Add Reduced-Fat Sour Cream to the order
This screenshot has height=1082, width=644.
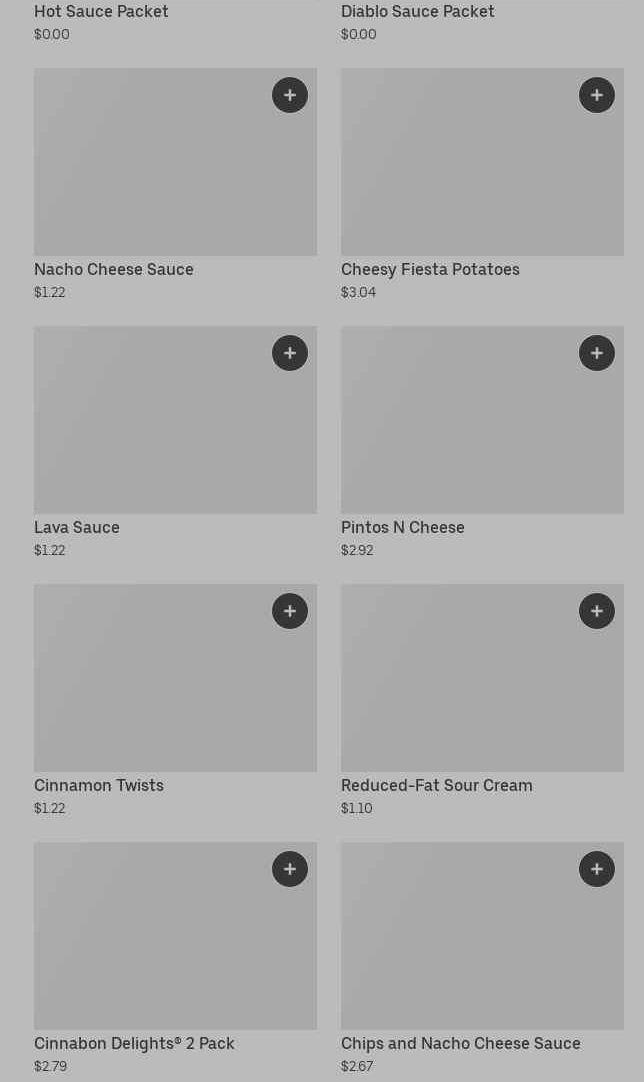click(x=597, y=611)
